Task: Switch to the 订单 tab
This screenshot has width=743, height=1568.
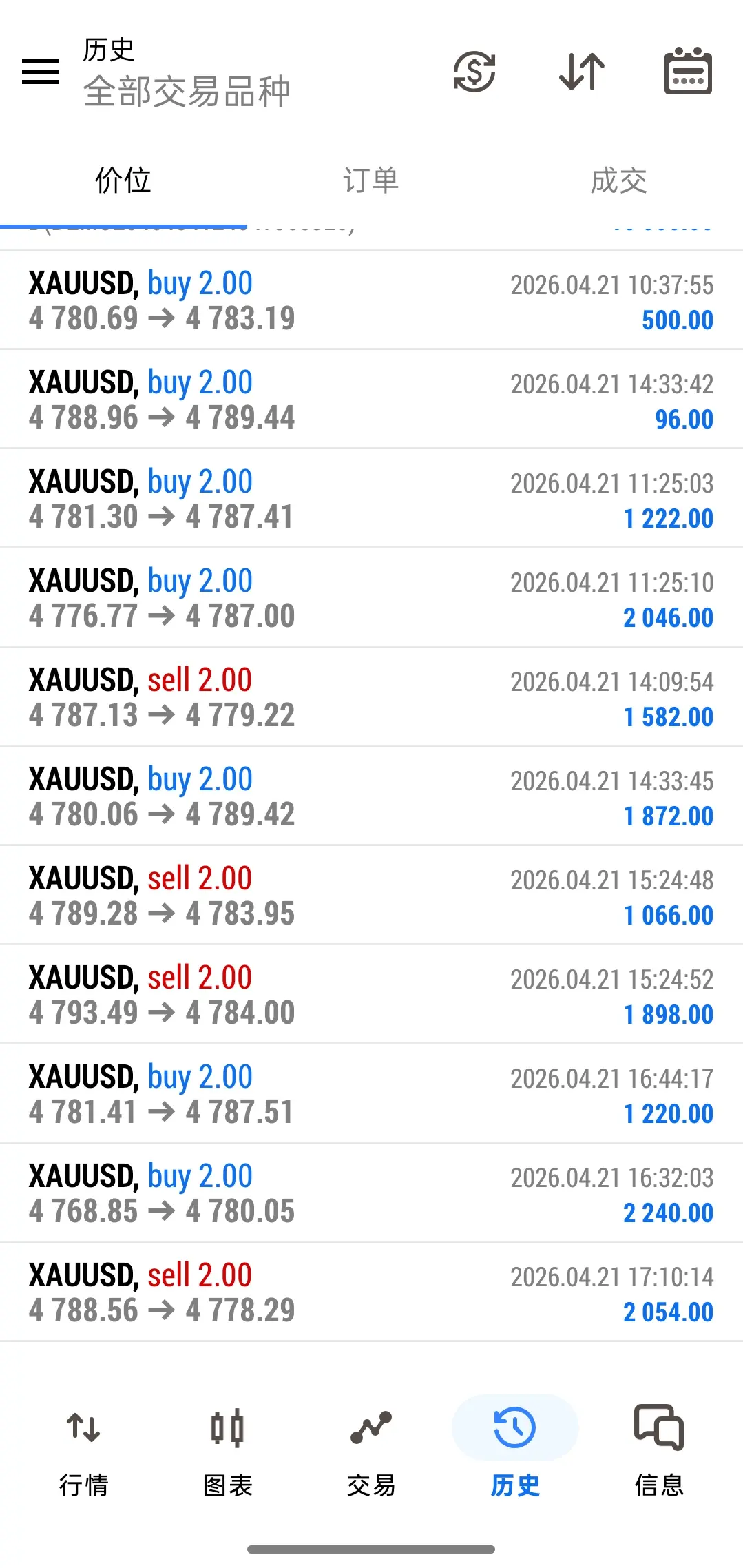Action: pyautogui.click(x=371, y=180)
